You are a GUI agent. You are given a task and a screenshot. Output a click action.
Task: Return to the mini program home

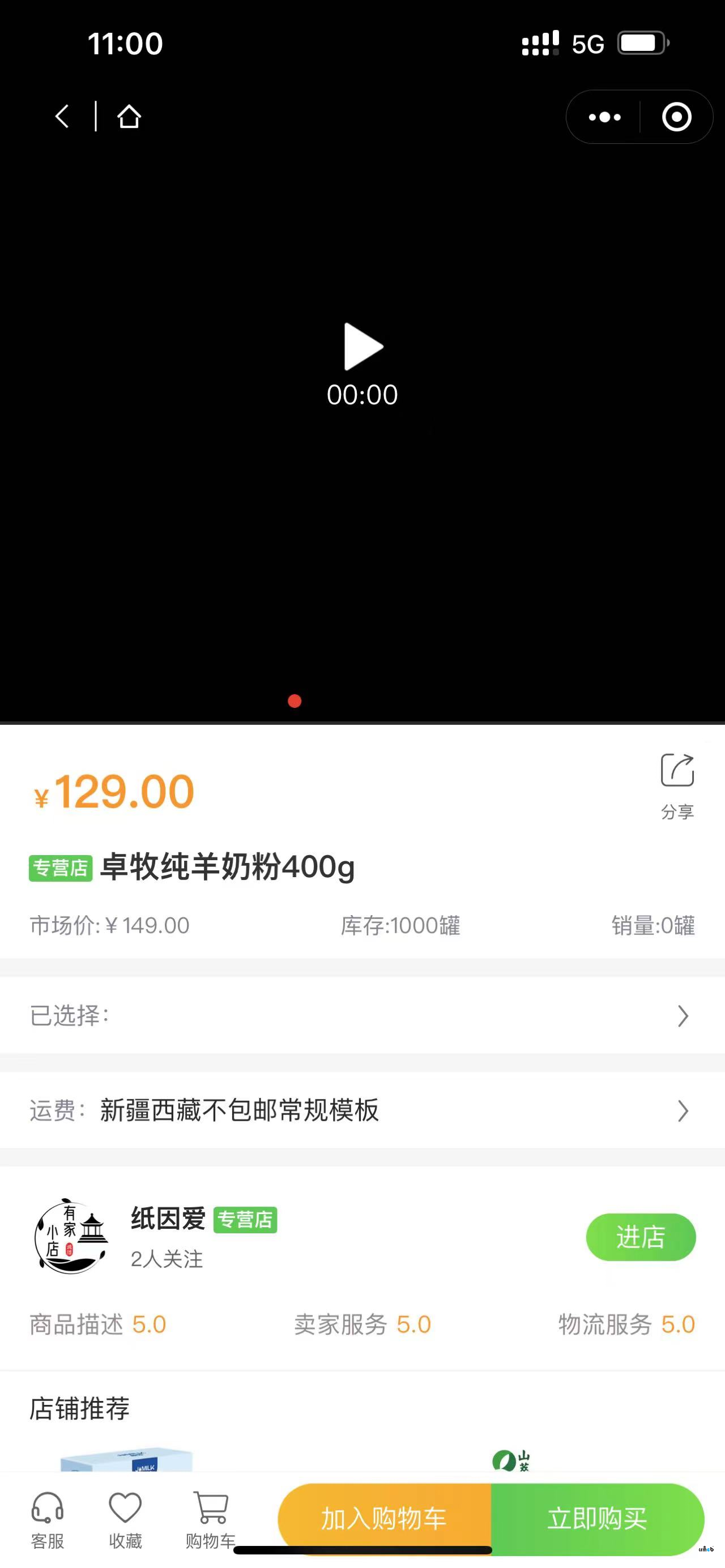click(x=129, y=116)
